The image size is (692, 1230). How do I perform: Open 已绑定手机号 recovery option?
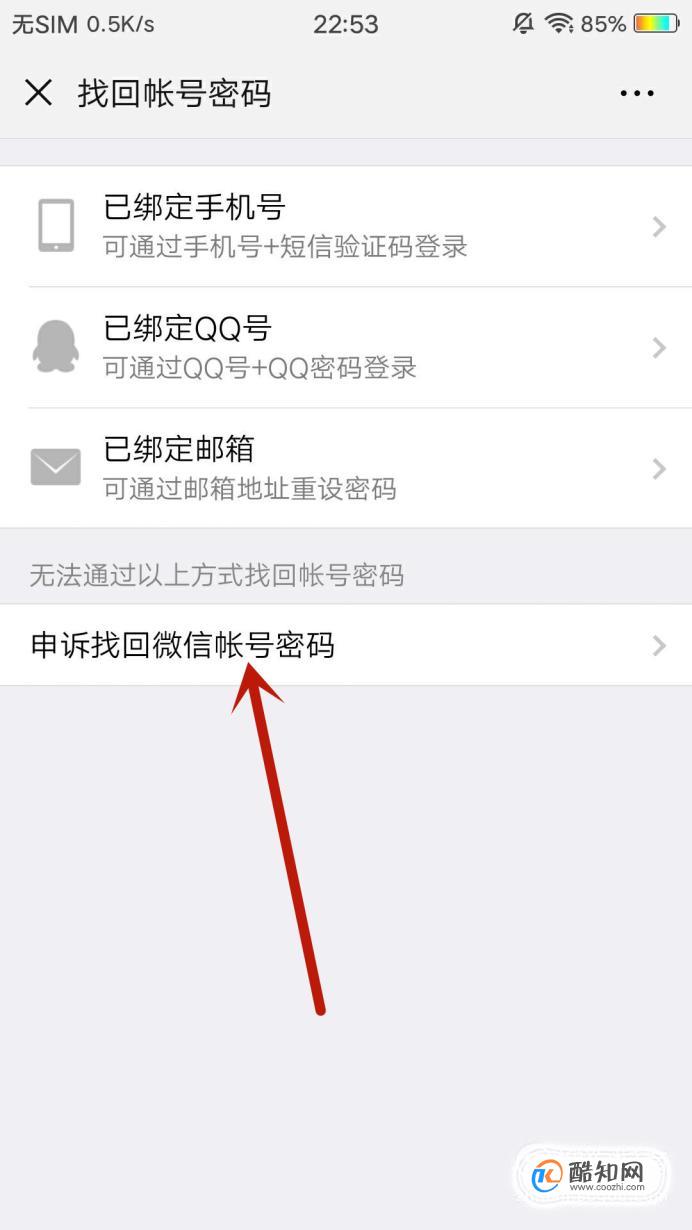(346, 226)
